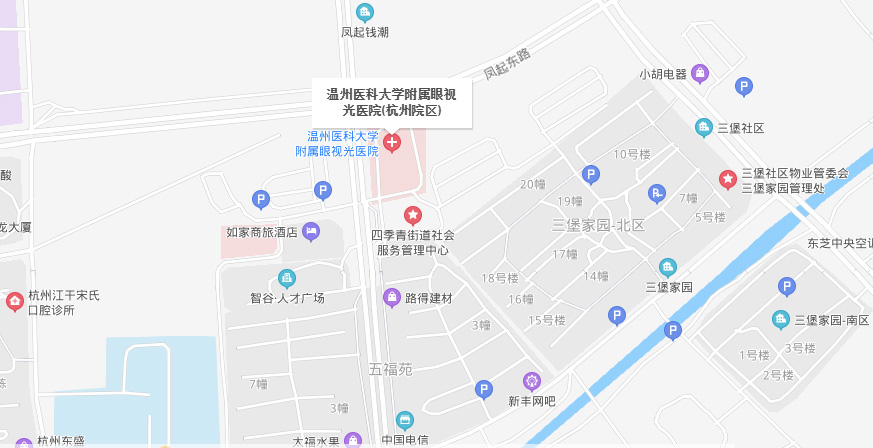Open the 小胡电器 shop marker
The width and height of the screenshot is (873, 448).
pyautogui.click(x=701, y=73)
